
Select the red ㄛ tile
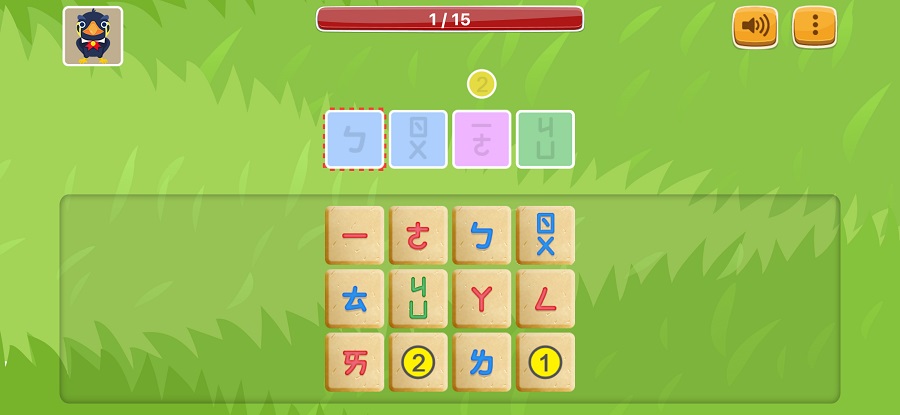point(418,236)
